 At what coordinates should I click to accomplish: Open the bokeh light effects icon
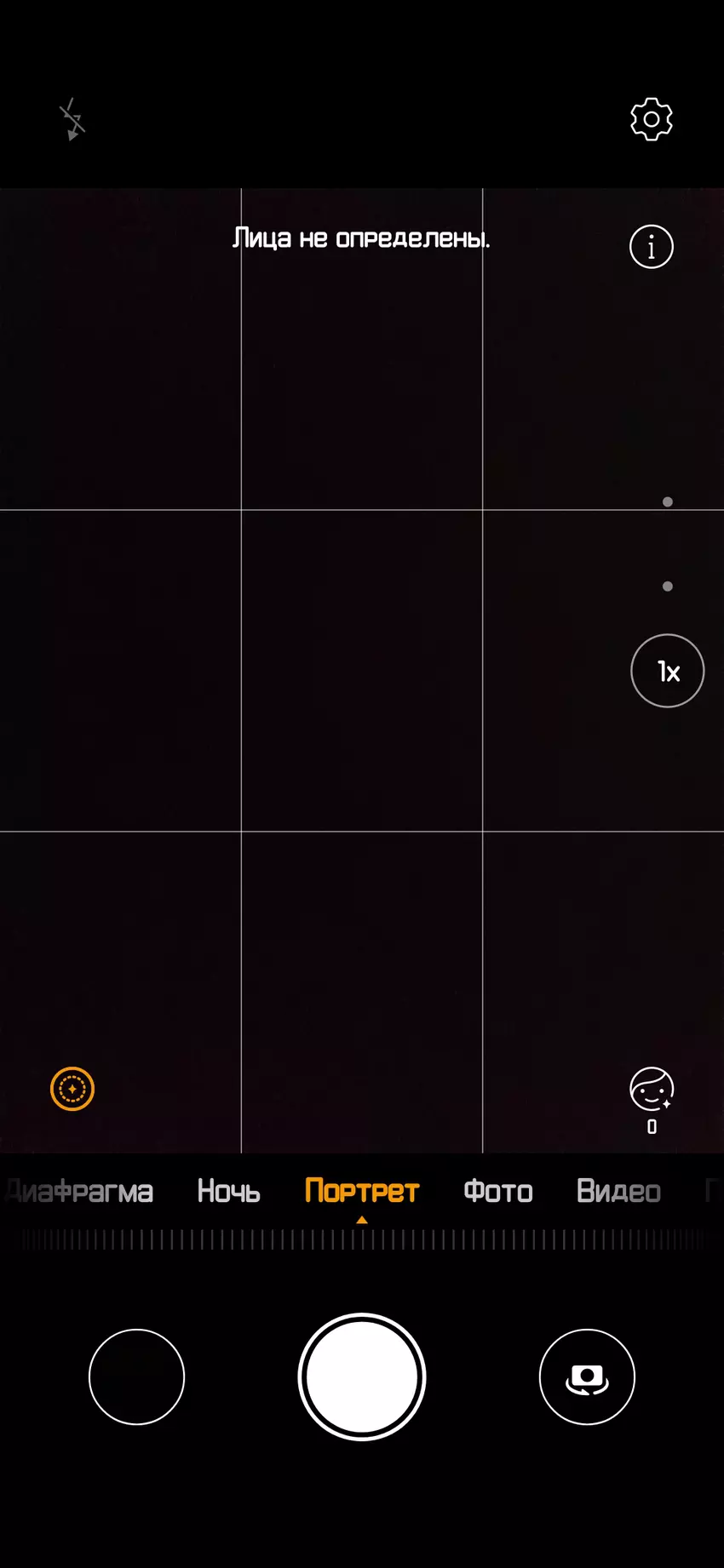[x=72, y=1089]
